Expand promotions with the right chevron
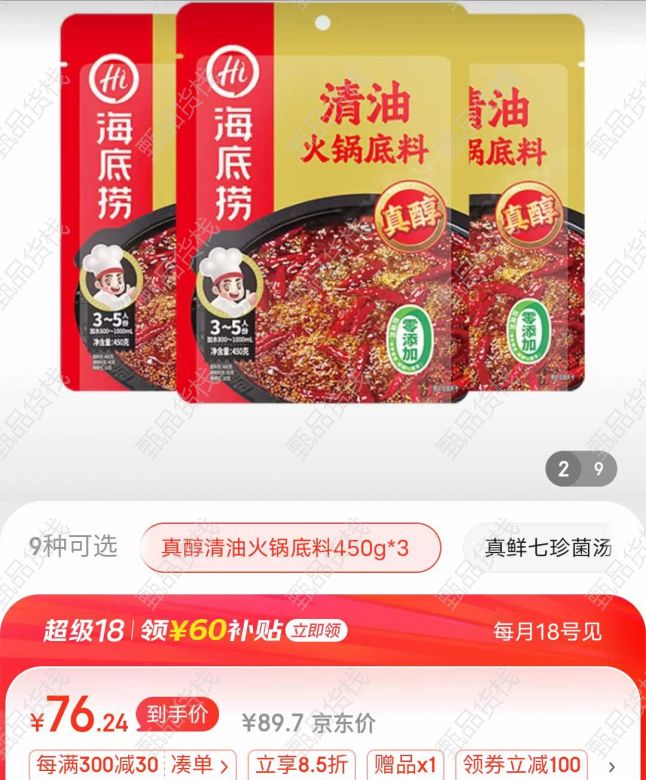 [612, 765]
